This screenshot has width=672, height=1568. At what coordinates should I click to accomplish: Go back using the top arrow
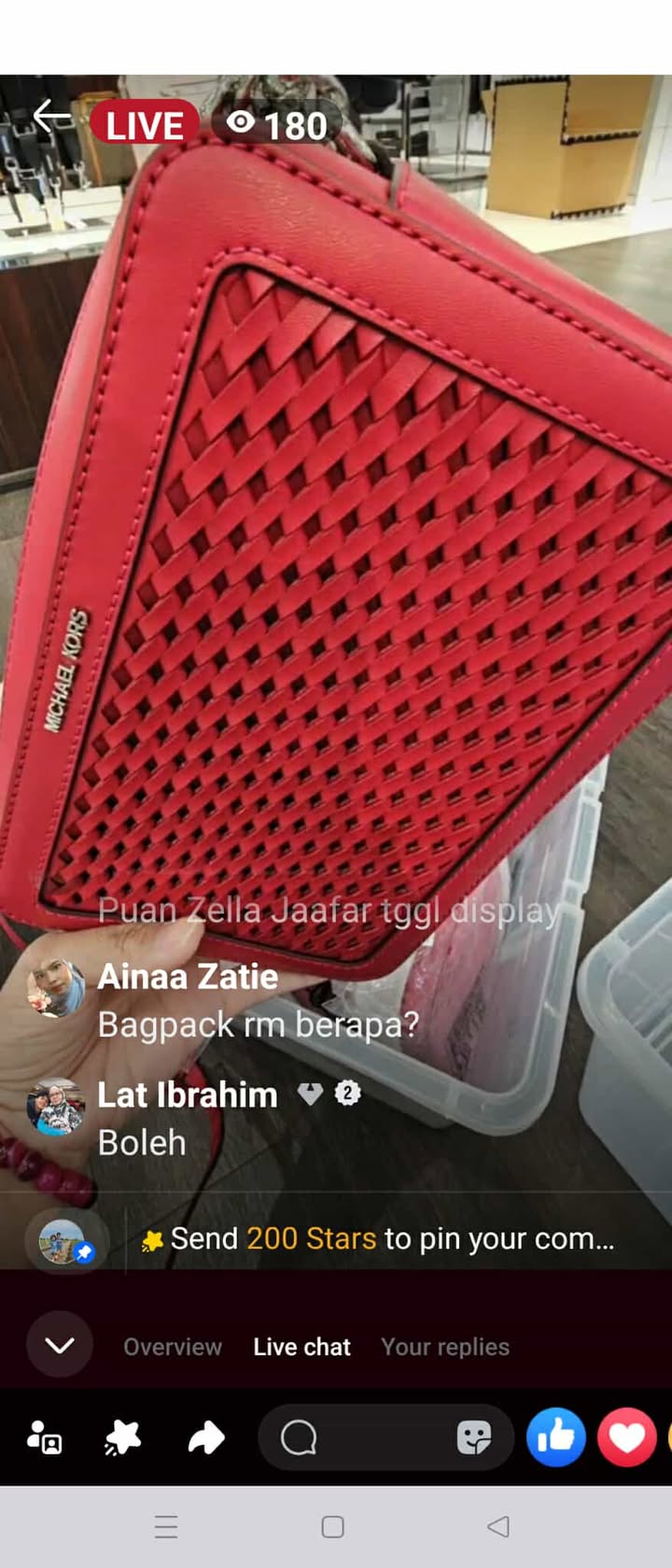pos(51,118)
